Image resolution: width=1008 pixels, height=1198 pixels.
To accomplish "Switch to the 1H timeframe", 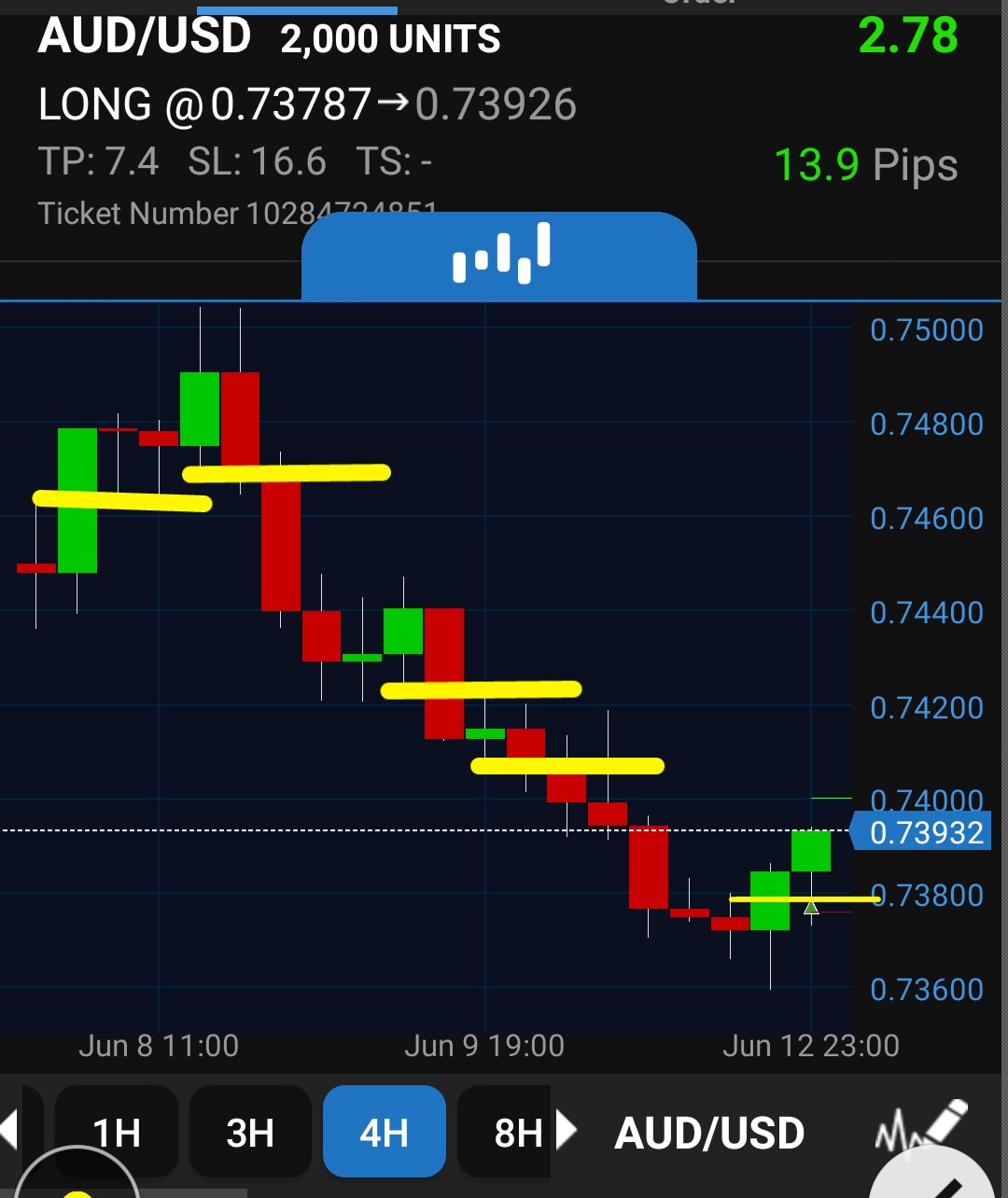I will coord(116,1132).
